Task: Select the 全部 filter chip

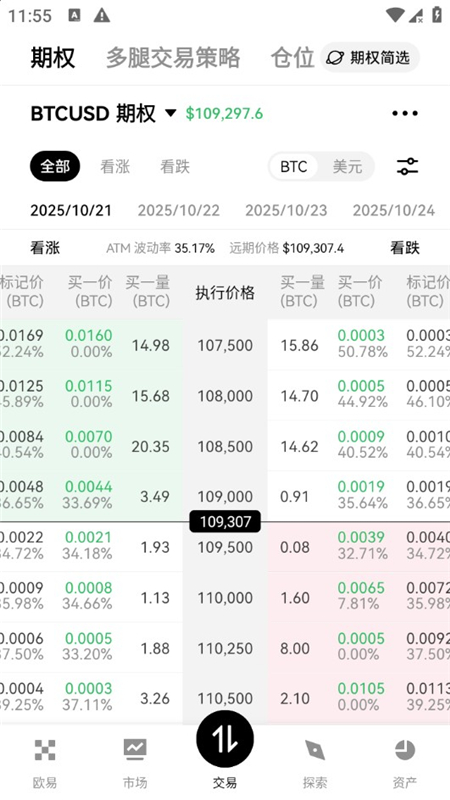Action: pyautogui.click(x=55, y=166)
